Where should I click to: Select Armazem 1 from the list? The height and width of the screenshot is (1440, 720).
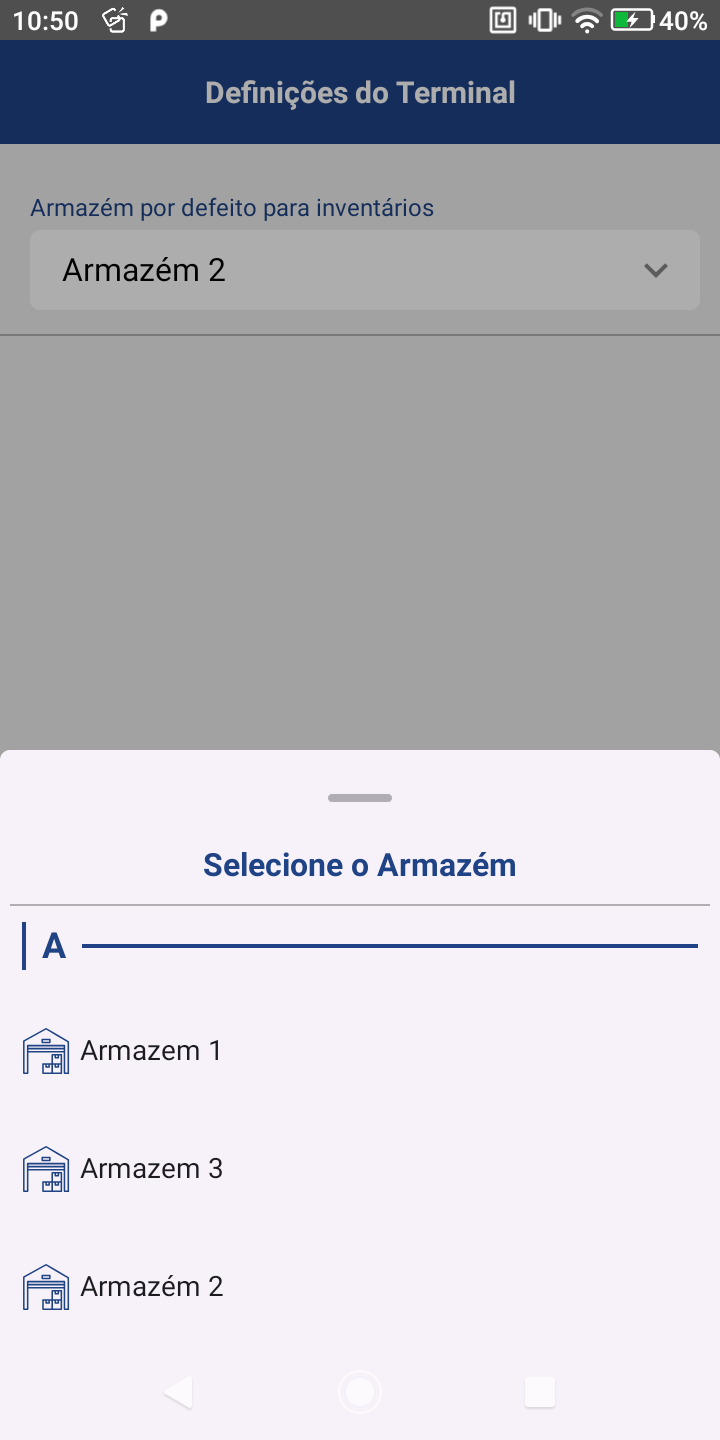coord(150,1051)
